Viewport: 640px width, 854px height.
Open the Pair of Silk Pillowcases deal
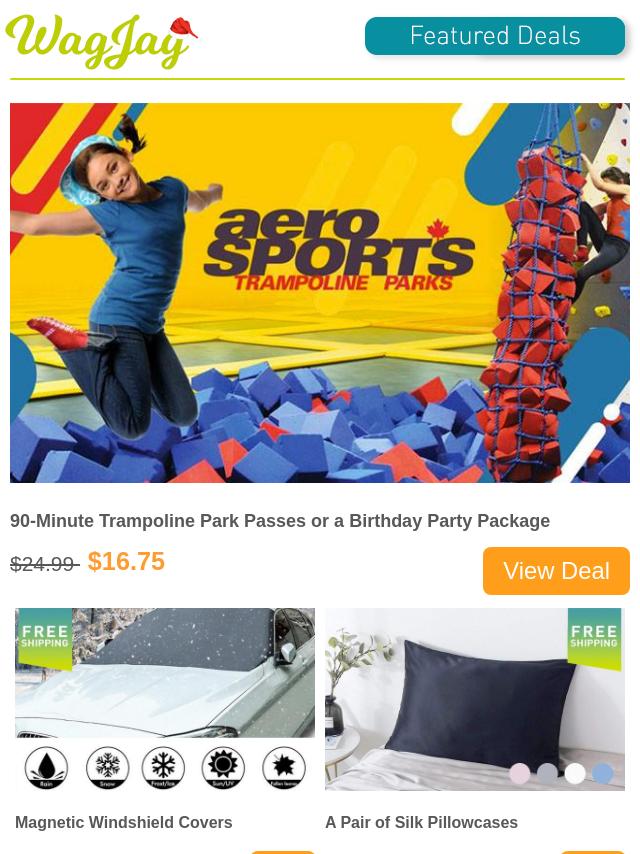pyautogui.click(x=421, y=822)
